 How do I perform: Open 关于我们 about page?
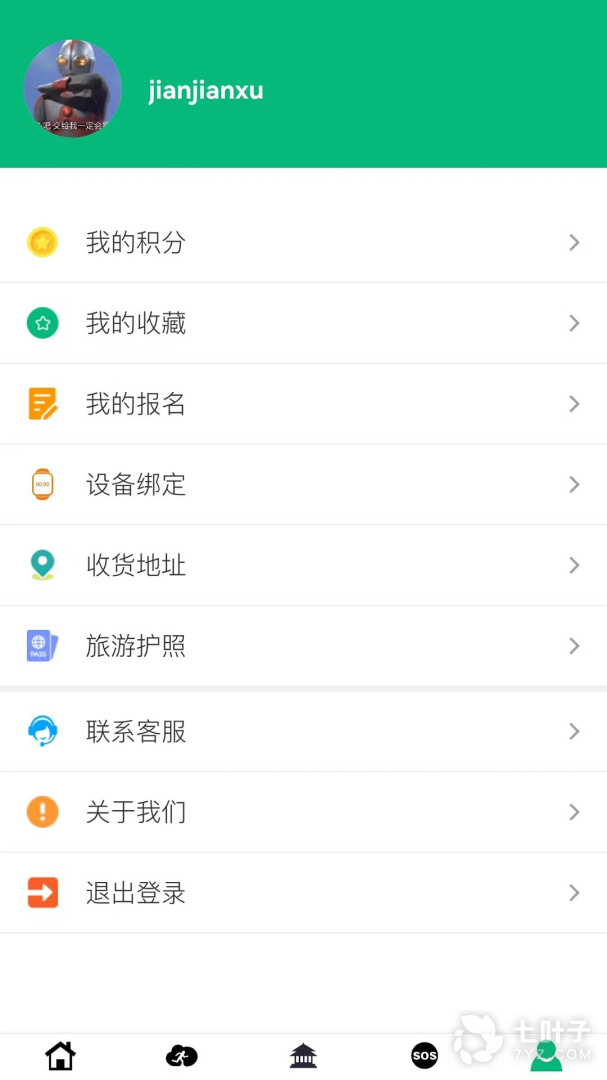pos(303,812)
